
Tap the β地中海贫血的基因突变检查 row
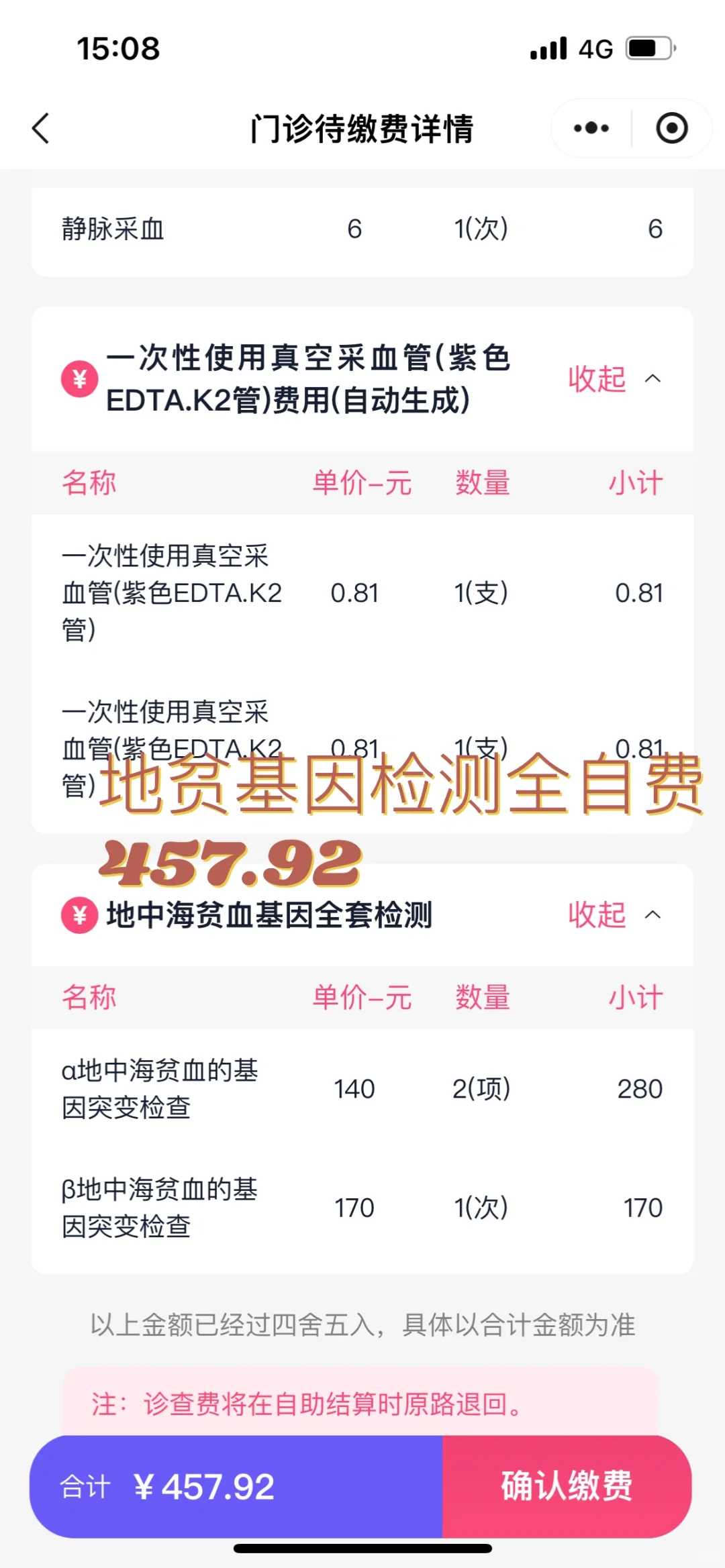pyautogui.click(x=362, y=1208)
